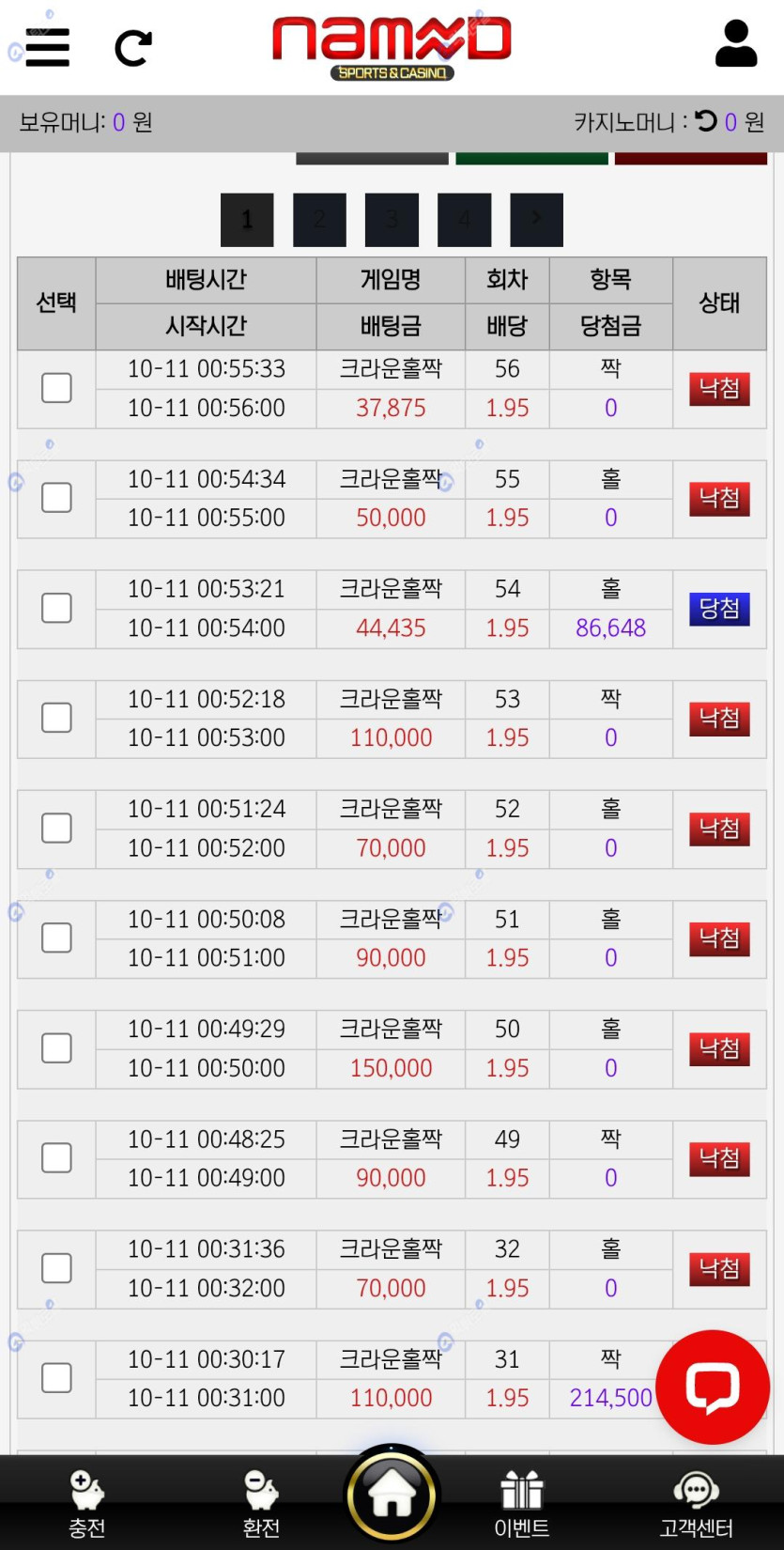Open the user profile icon

[736, 44]
